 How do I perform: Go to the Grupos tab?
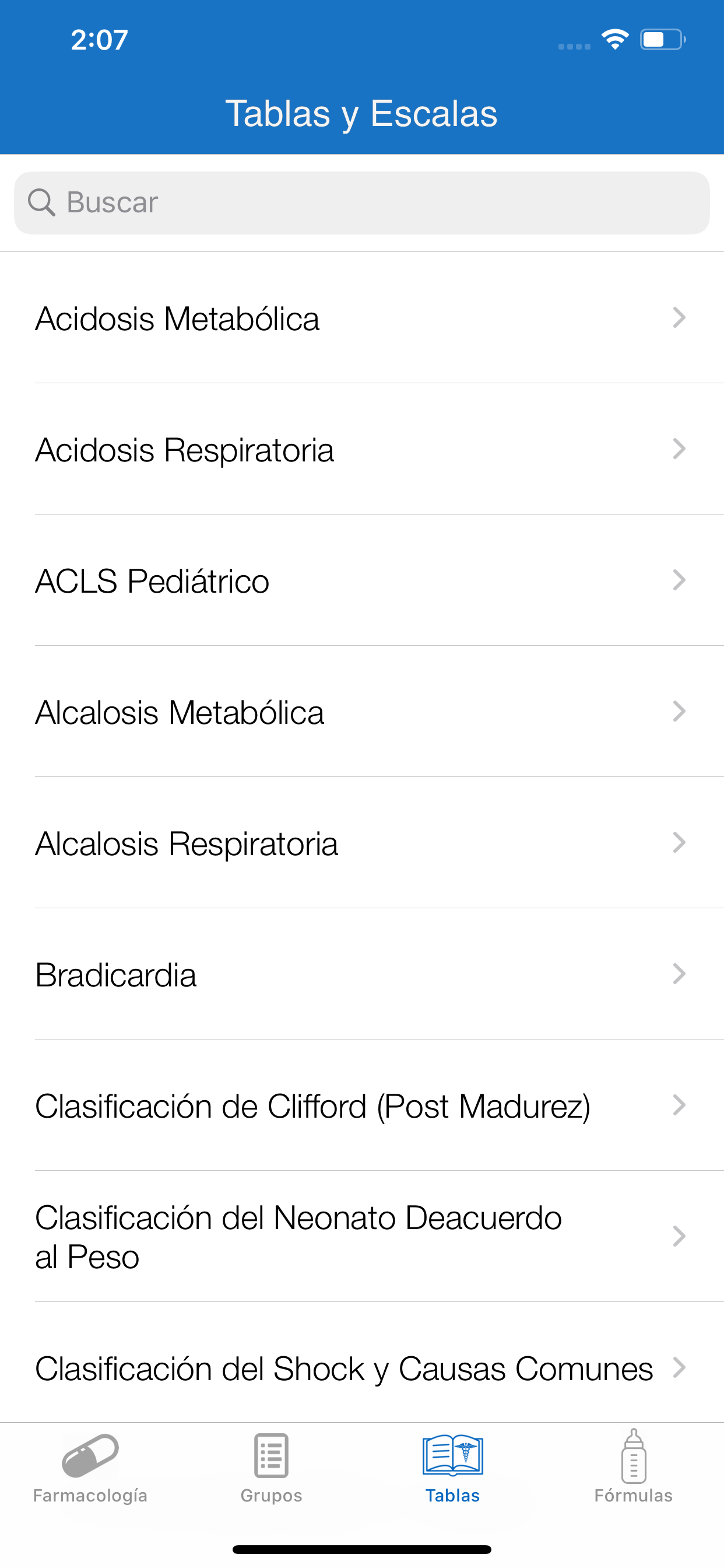271,1468
